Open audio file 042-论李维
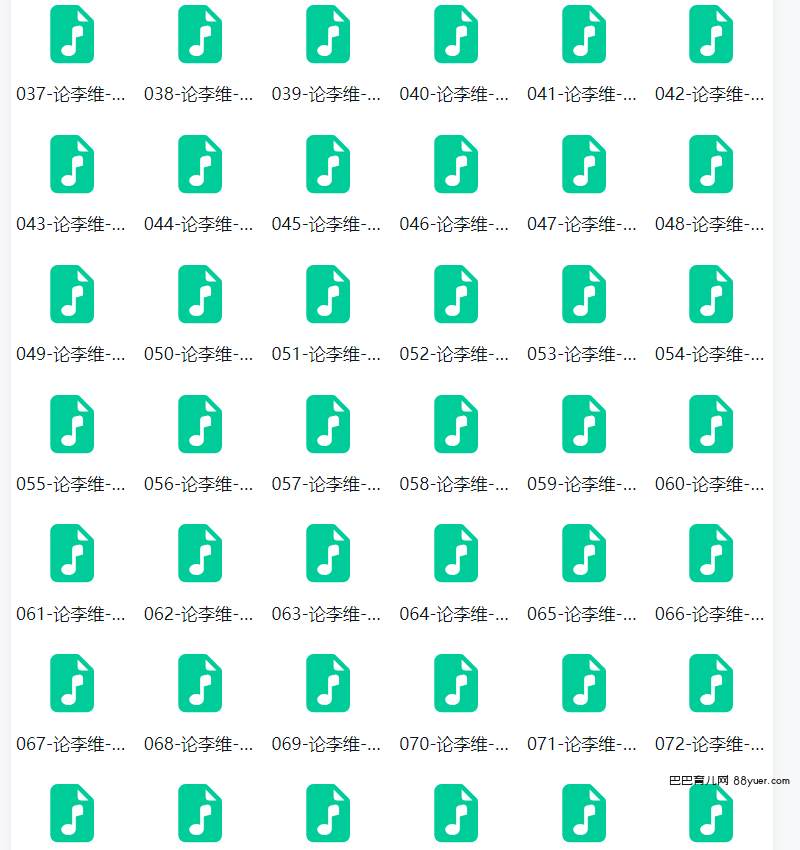 (x=711, y=35)
